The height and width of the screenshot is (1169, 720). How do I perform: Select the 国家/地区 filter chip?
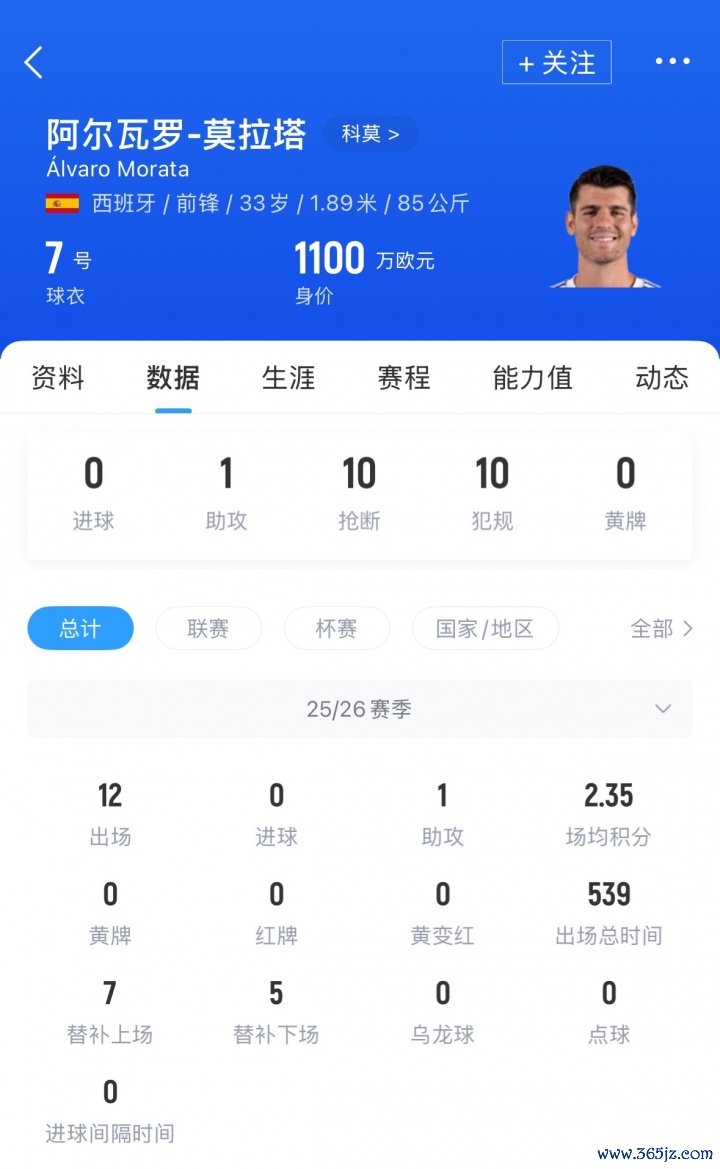coord(485,628)
